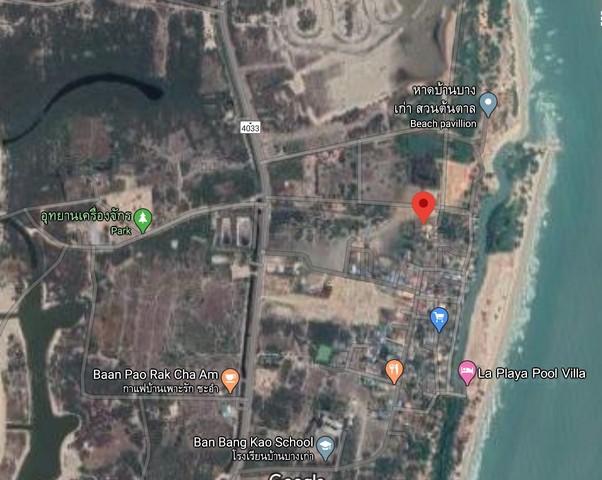Viewport: 602px width, 480px height.
Task: Open the Beach pavillion place marker
Action: 488,102
